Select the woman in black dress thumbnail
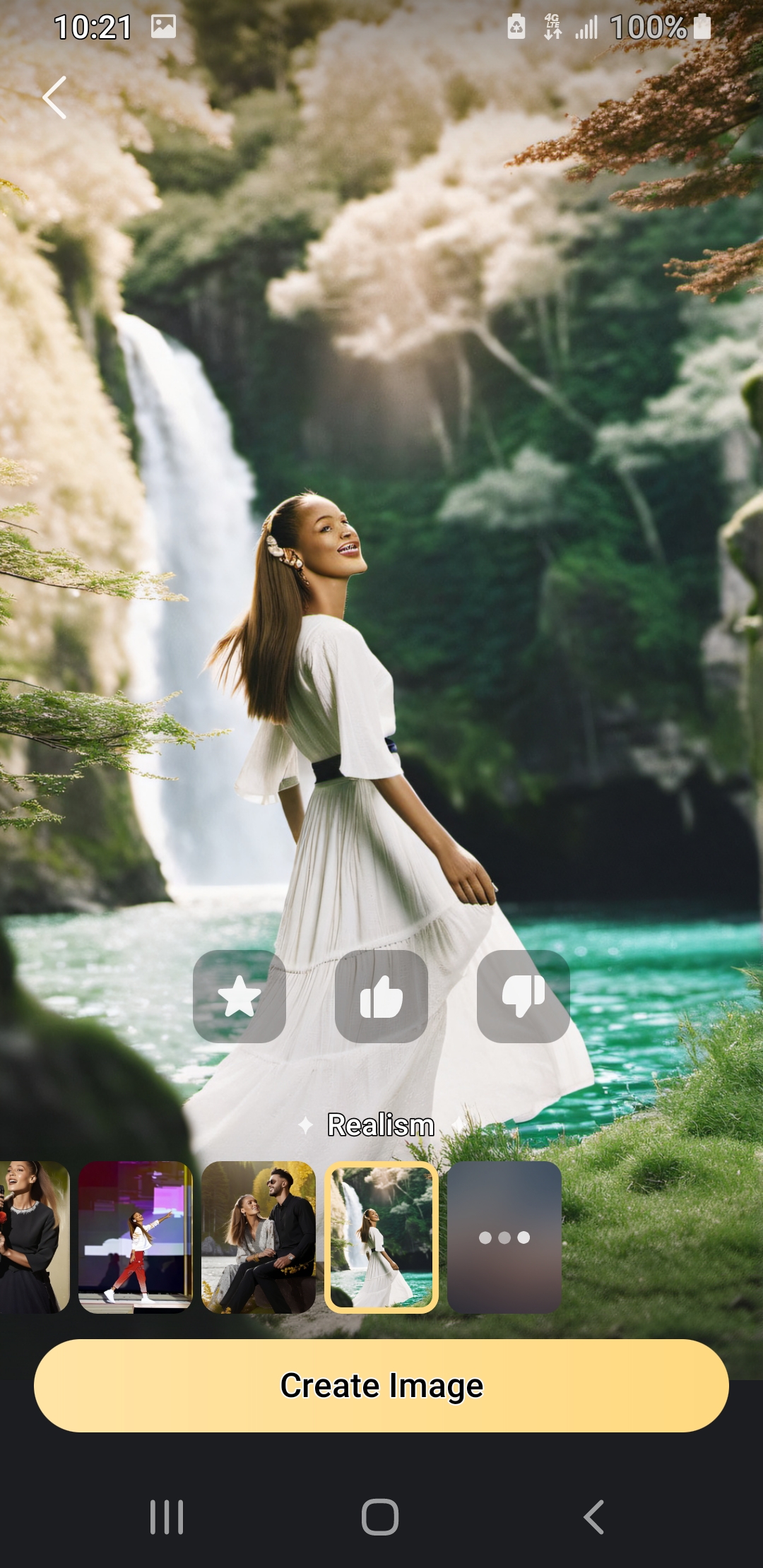This screenshot has width=763, height=1568. 34,1237
